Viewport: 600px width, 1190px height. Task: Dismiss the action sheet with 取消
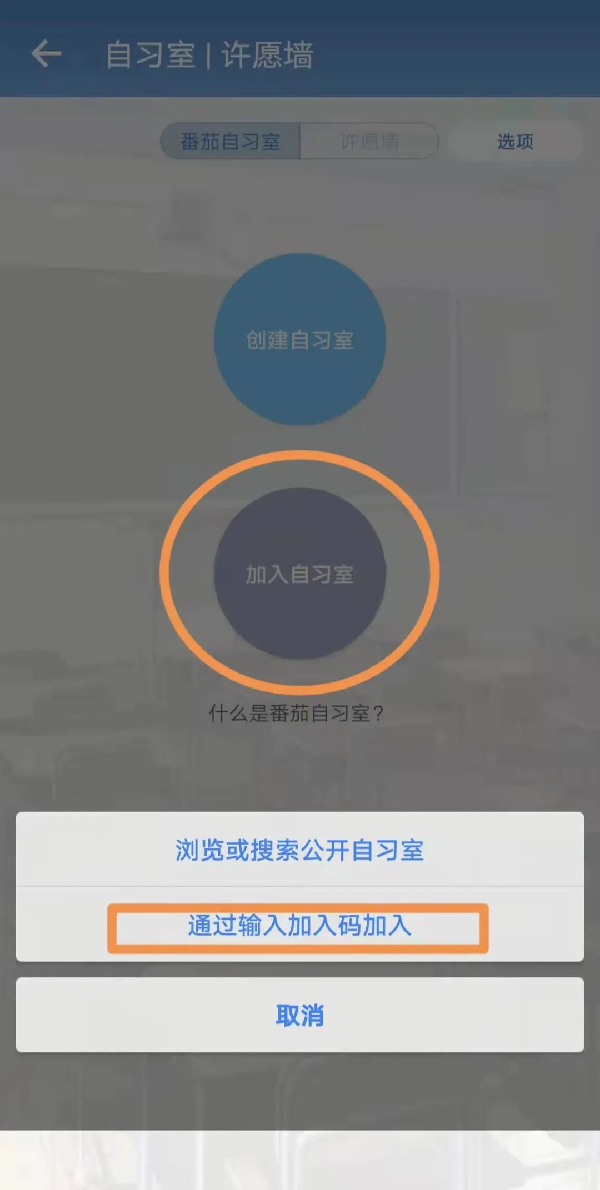pos(299,1015)
